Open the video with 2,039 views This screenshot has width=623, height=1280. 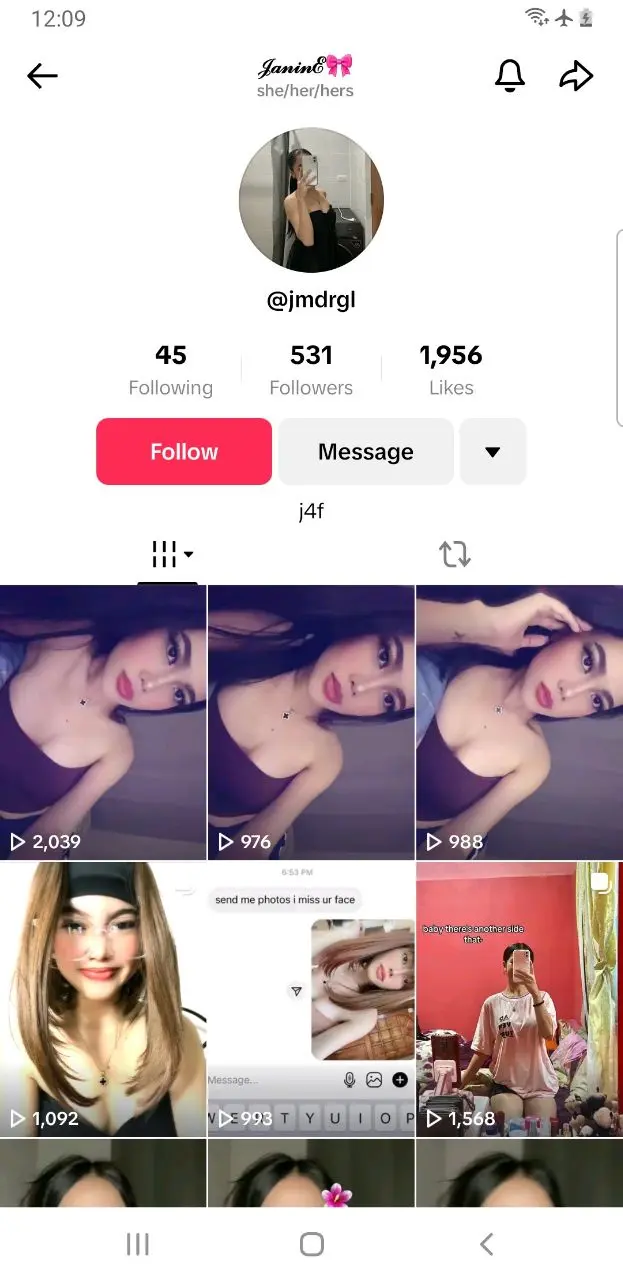click(x=103, y=723)
